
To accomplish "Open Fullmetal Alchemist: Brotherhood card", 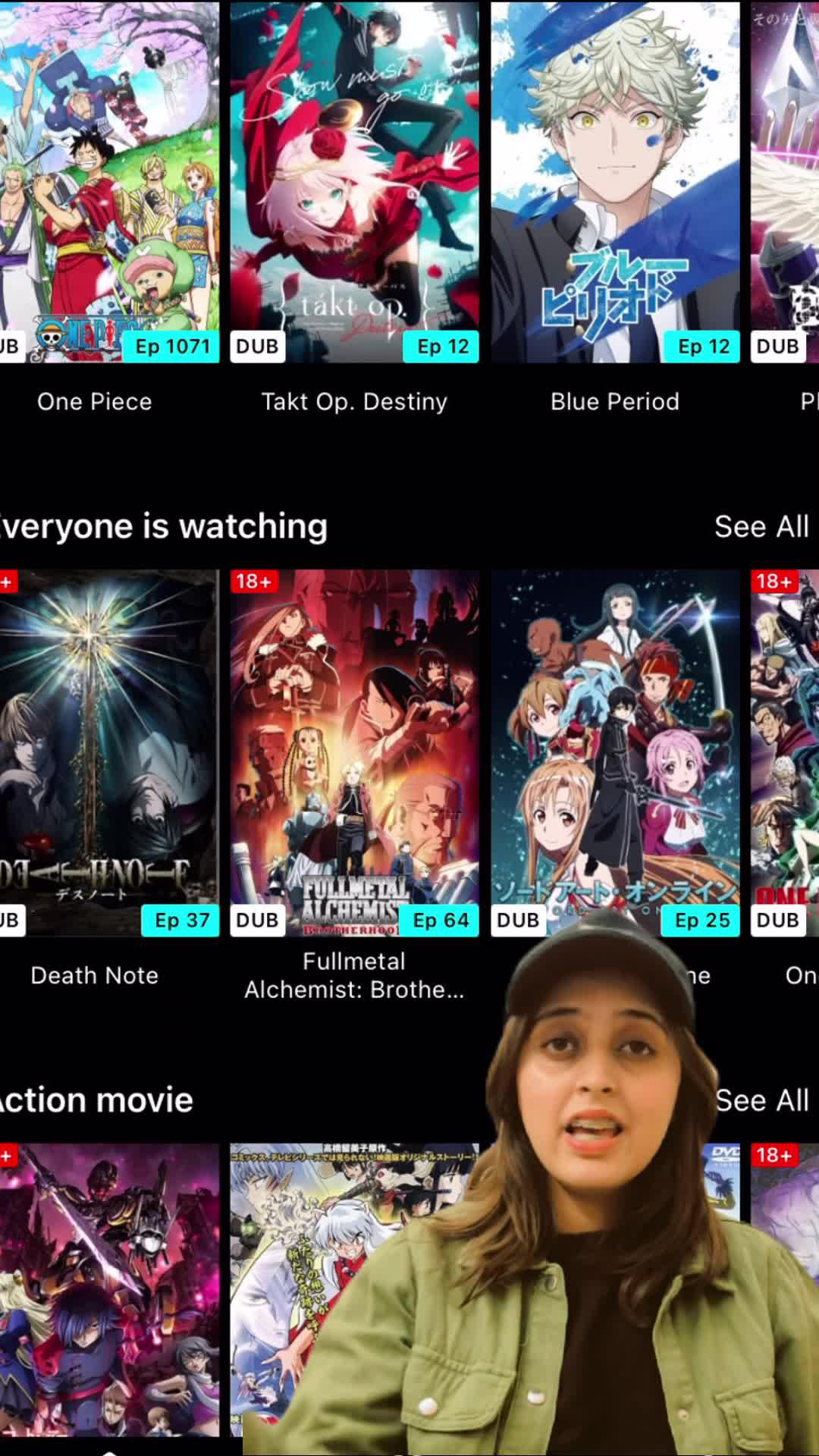I will [x=354, y=751].
